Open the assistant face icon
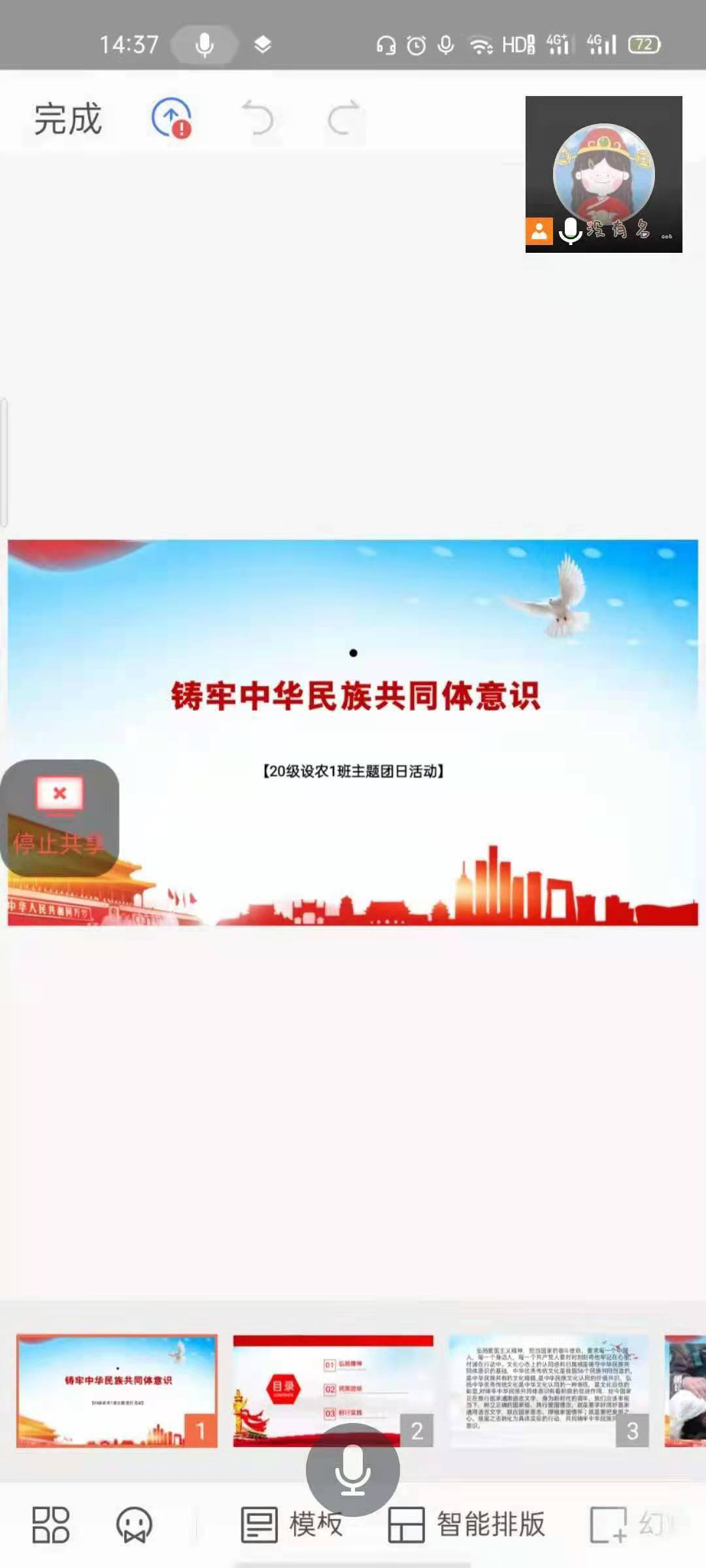Image resolution: width=706 pixels, height=1568 pixels. point(134,1525)
